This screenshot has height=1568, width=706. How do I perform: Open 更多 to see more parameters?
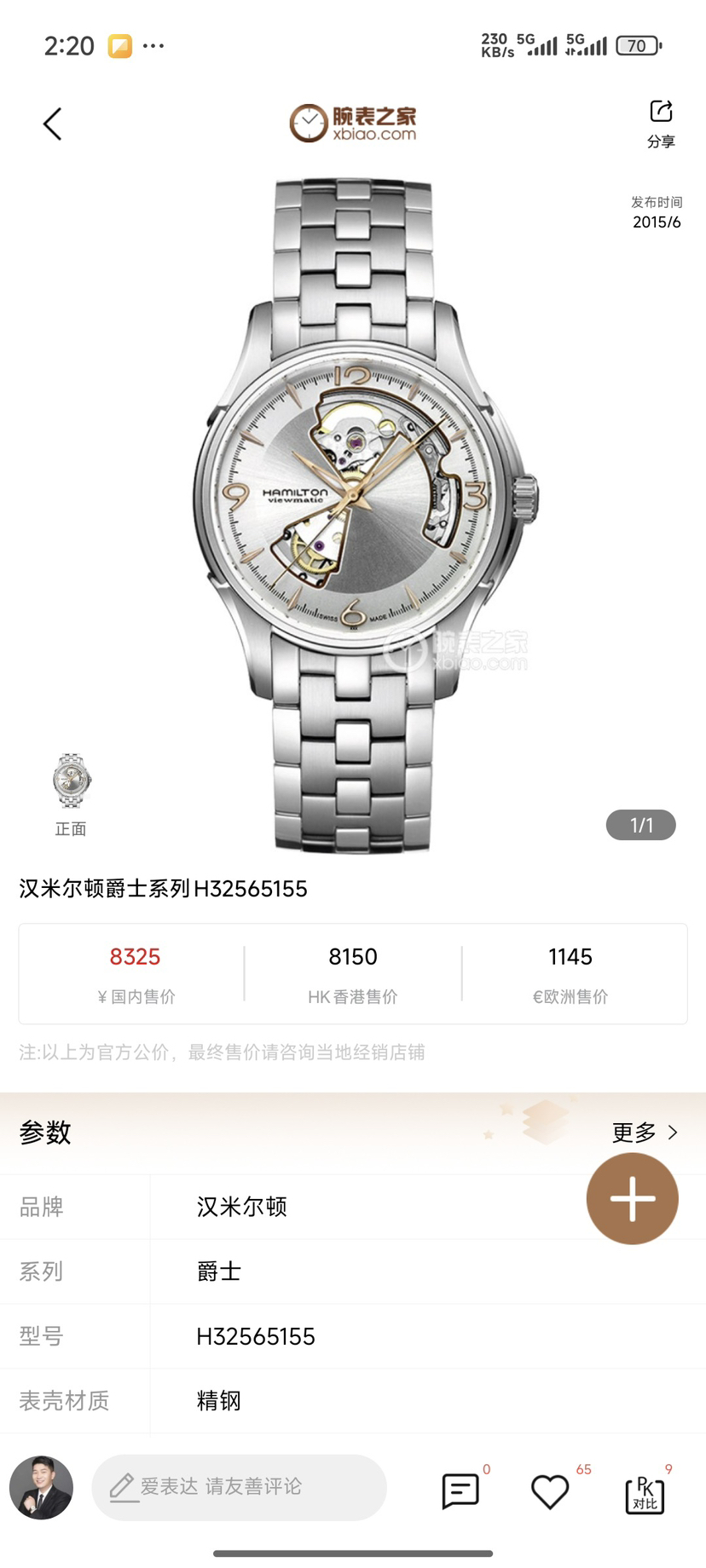[x=645, y=1133]
